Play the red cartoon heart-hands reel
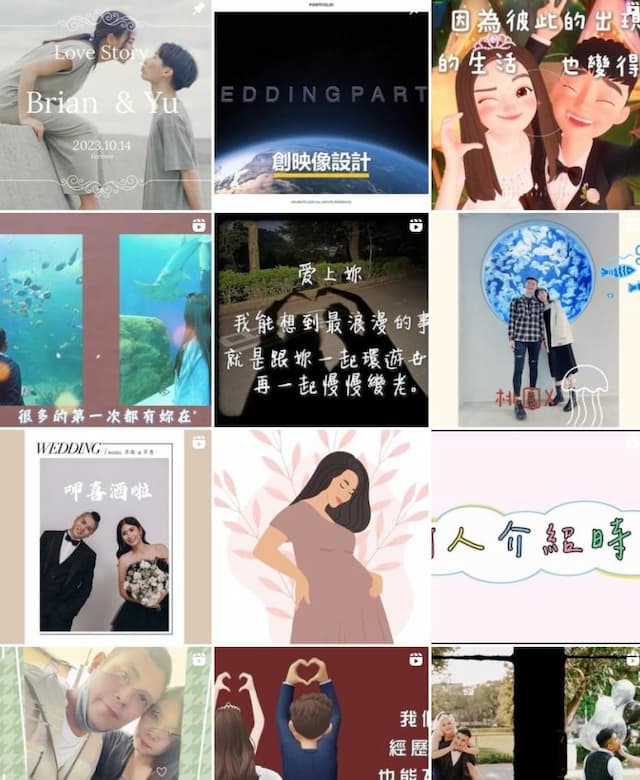 pyautogui.click(x=321, y=714)
